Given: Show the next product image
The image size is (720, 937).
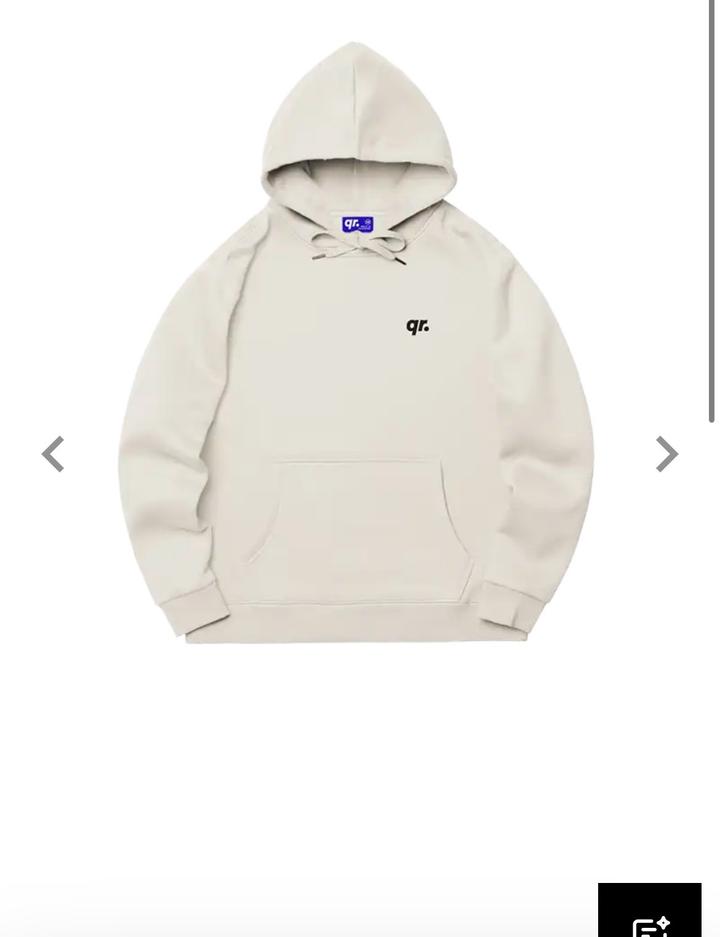Looking at the screenshot, I should 666,454.
